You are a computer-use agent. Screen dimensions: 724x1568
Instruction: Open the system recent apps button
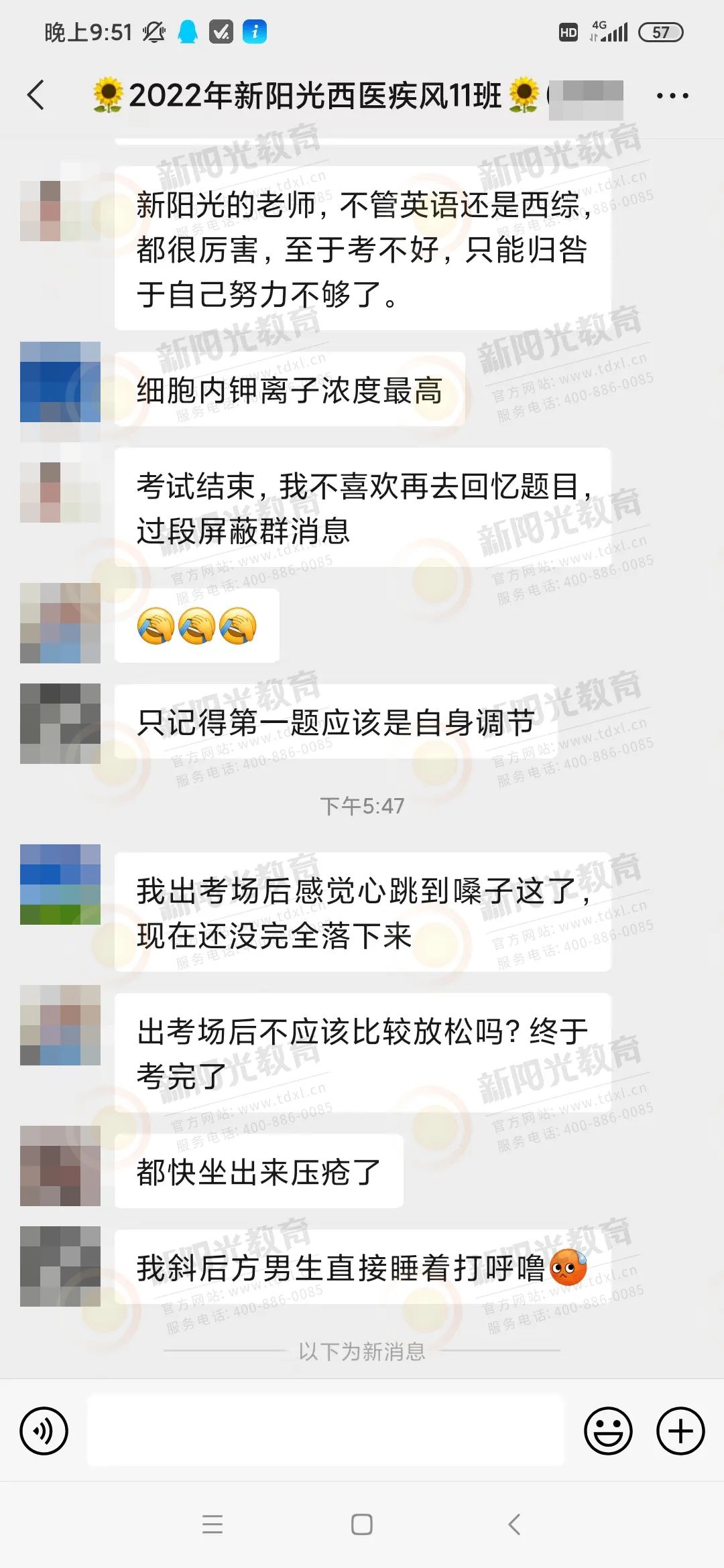click(x=213, y=1524)
